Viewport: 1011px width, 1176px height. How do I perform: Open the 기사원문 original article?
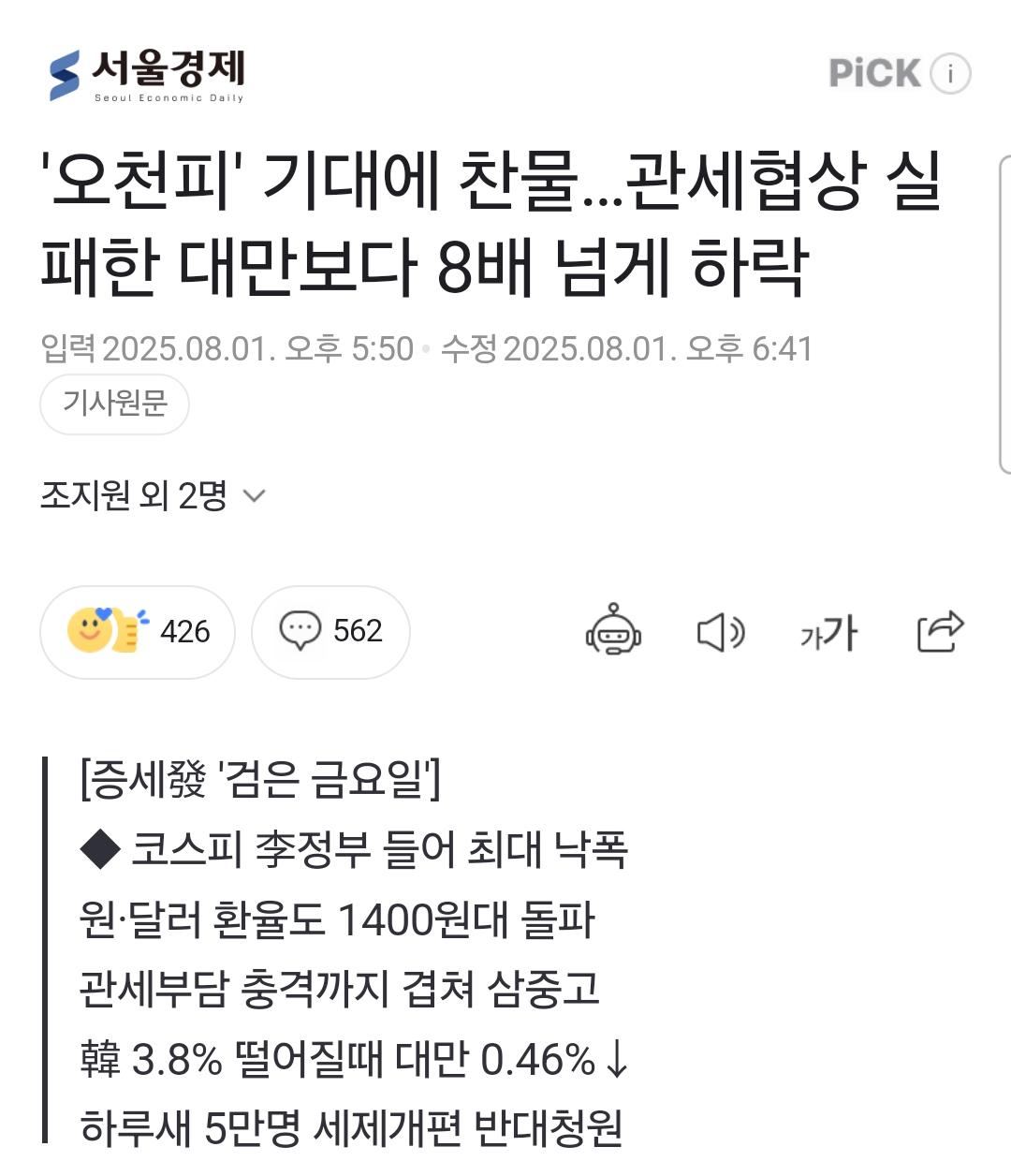[x=114, y=404]
